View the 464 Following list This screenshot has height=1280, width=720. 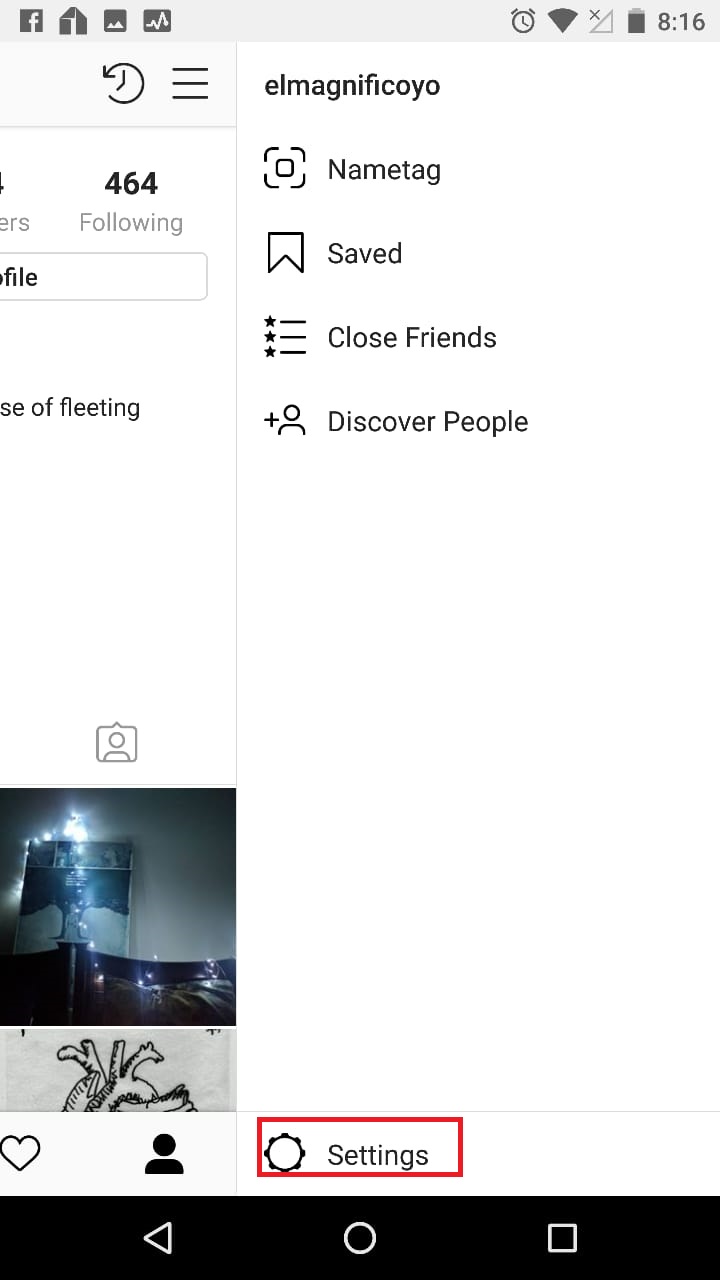click(131, 201)
